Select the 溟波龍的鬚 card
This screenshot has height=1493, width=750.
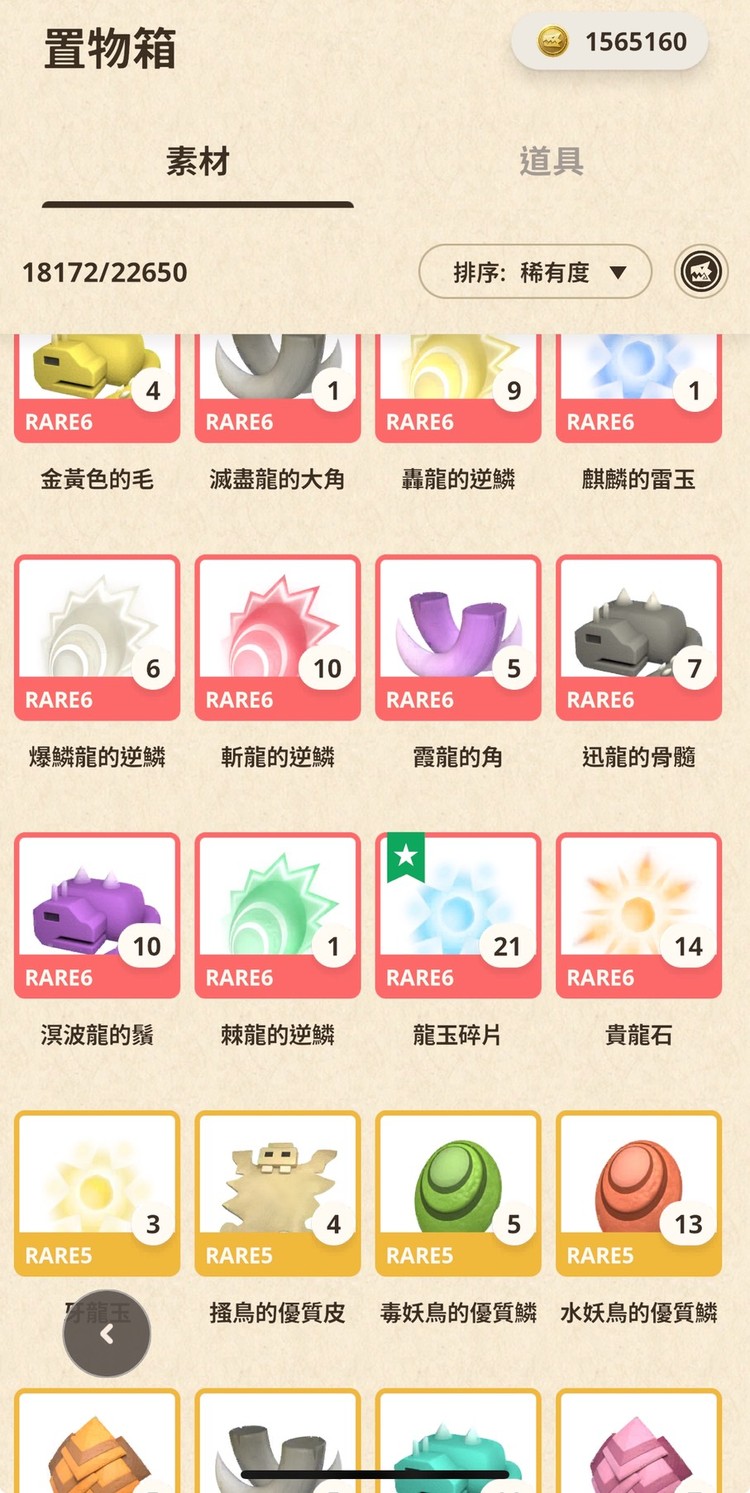tap(97, 915)
